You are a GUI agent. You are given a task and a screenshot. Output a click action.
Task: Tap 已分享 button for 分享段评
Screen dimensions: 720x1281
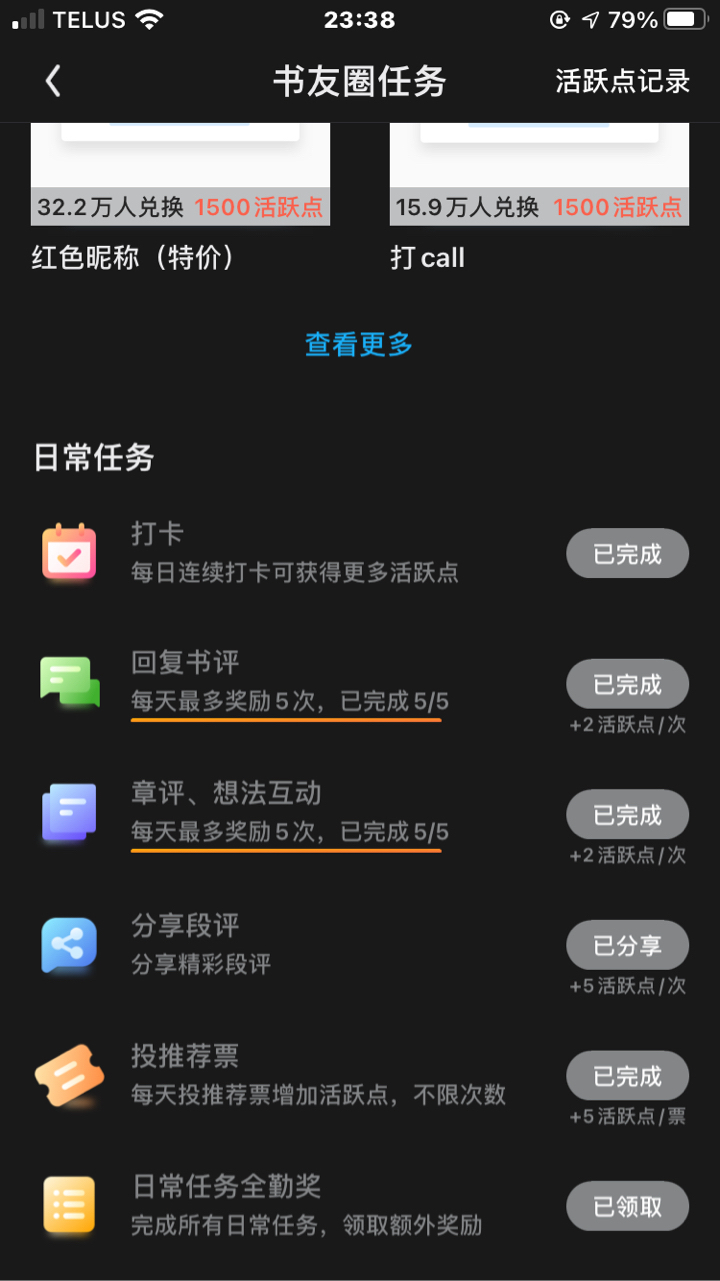(627, 946)
